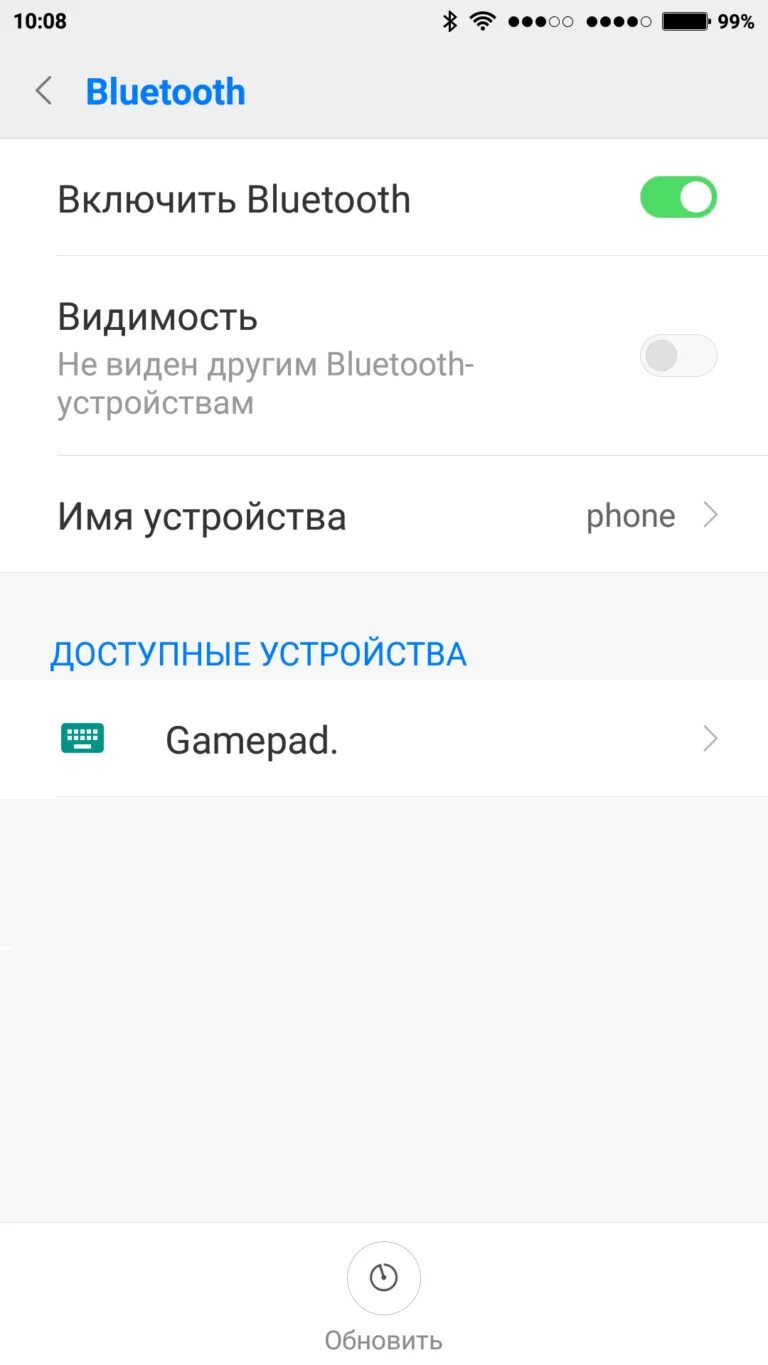Screen dimensions: 768x1365
Task: Enable the Видимость visibility switch
Action: (x=678, y=355)
